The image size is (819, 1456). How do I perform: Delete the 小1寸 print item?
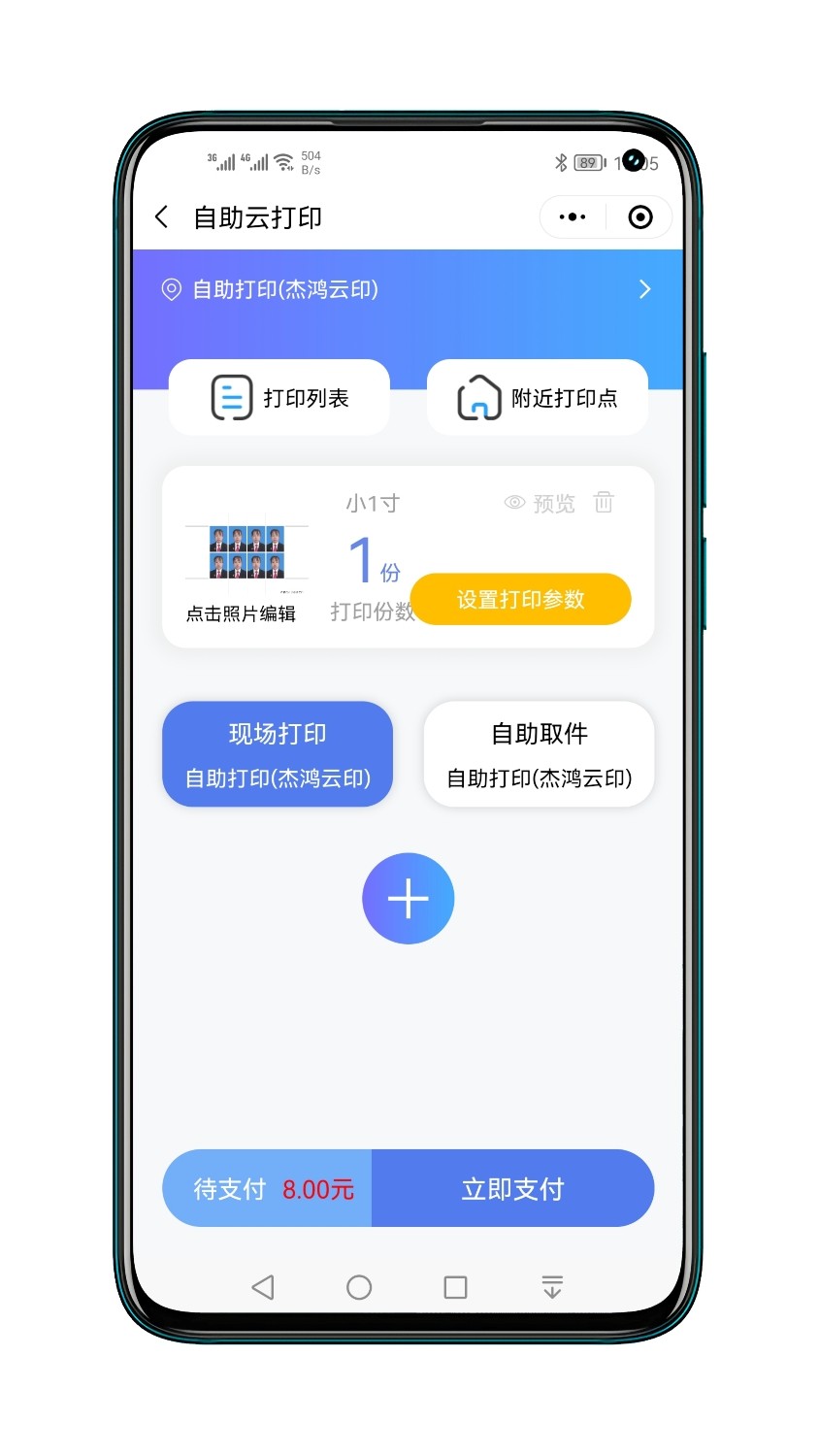tap(604, 502)
